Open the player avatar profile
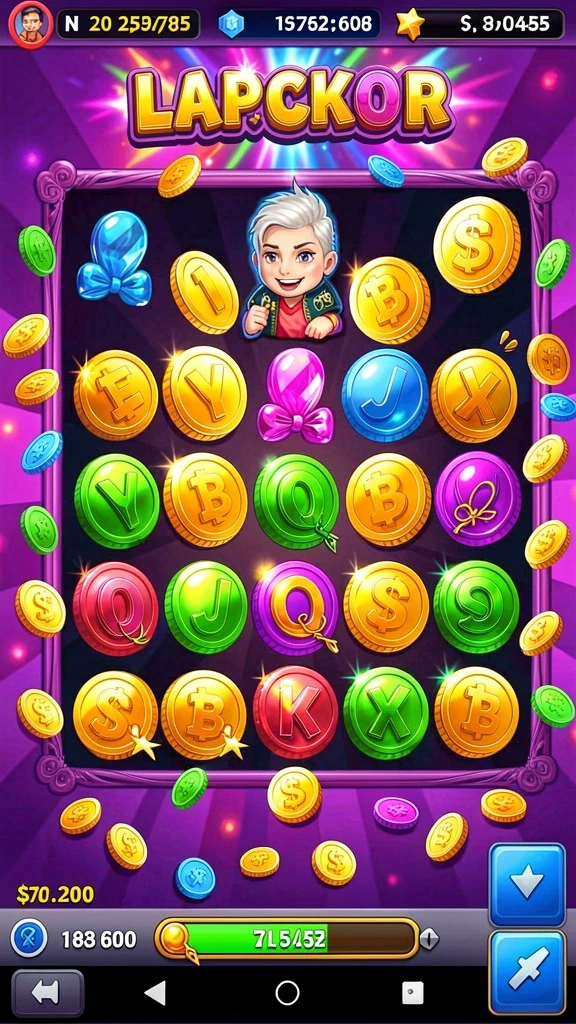576x1024 pixels. pyautogui.click(x=31, y=23)
